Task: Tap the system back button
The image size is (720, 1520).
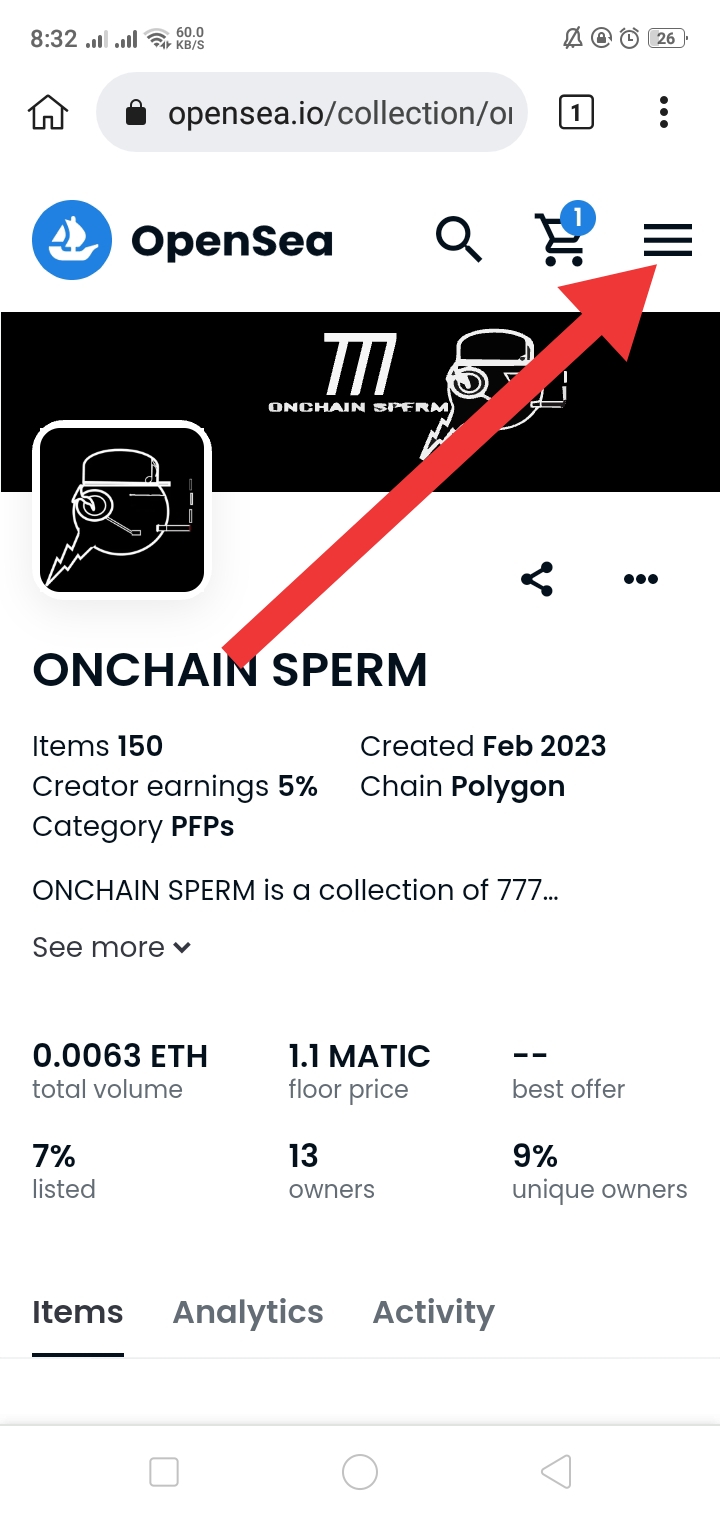Action: click(556, 1471)
